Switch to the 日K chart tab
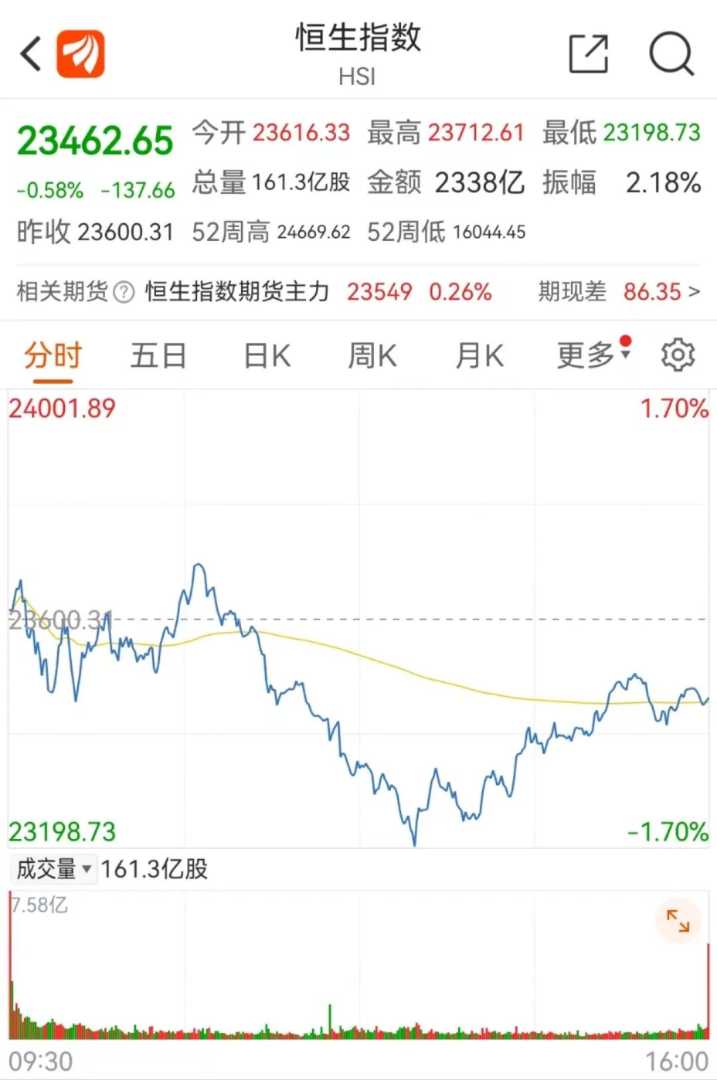The image size is (717, 1080). point(266,355)
